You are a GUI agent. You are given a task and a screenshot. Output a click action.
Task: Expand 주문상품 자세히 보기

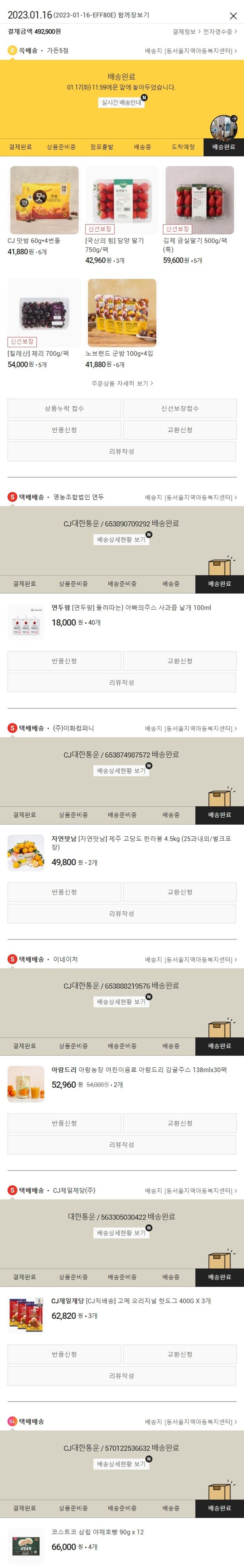[x=122, y=384]
